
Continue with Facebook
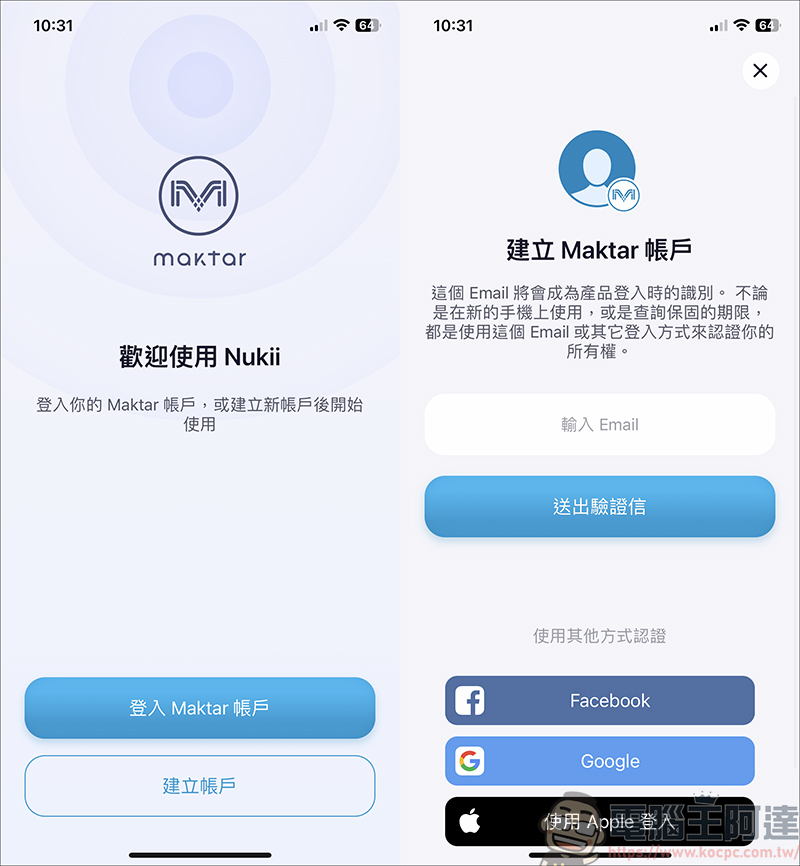600,701
